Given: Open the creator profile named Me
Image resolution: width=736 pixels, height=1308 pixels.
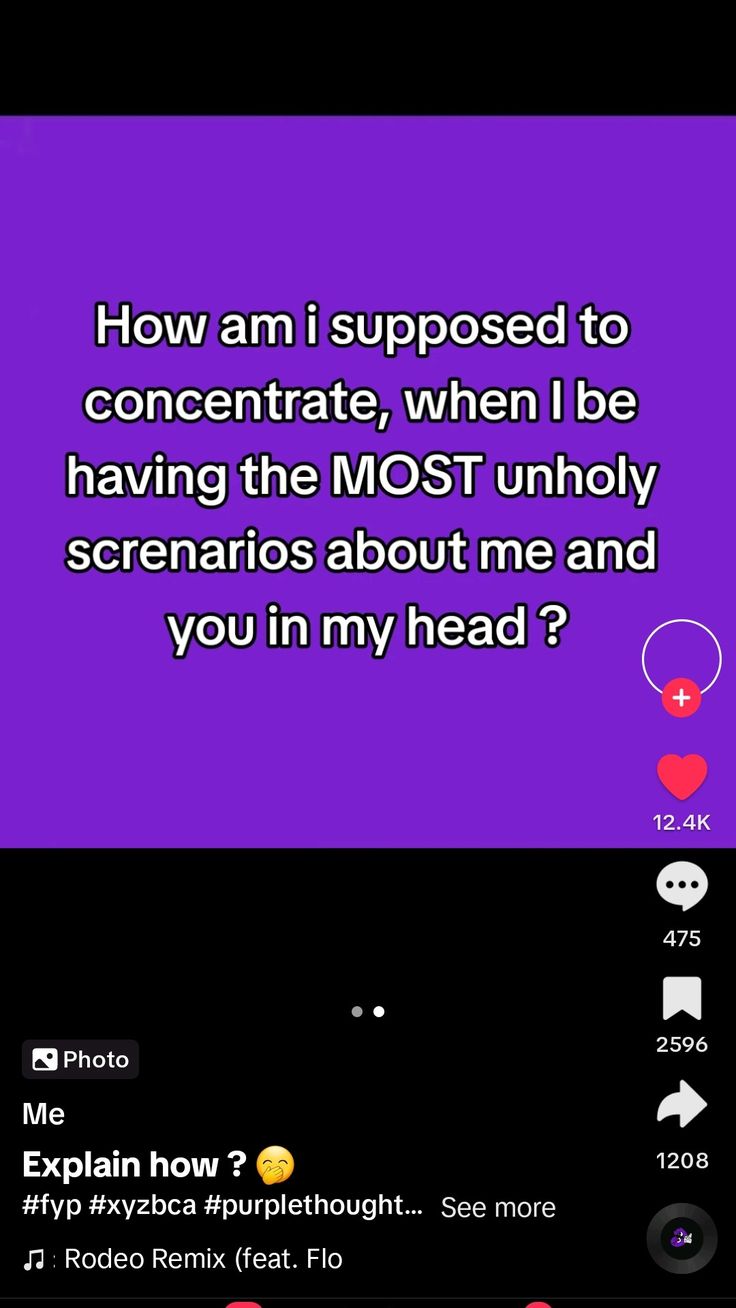Looking at the screenshot, I should [44, 1114].
